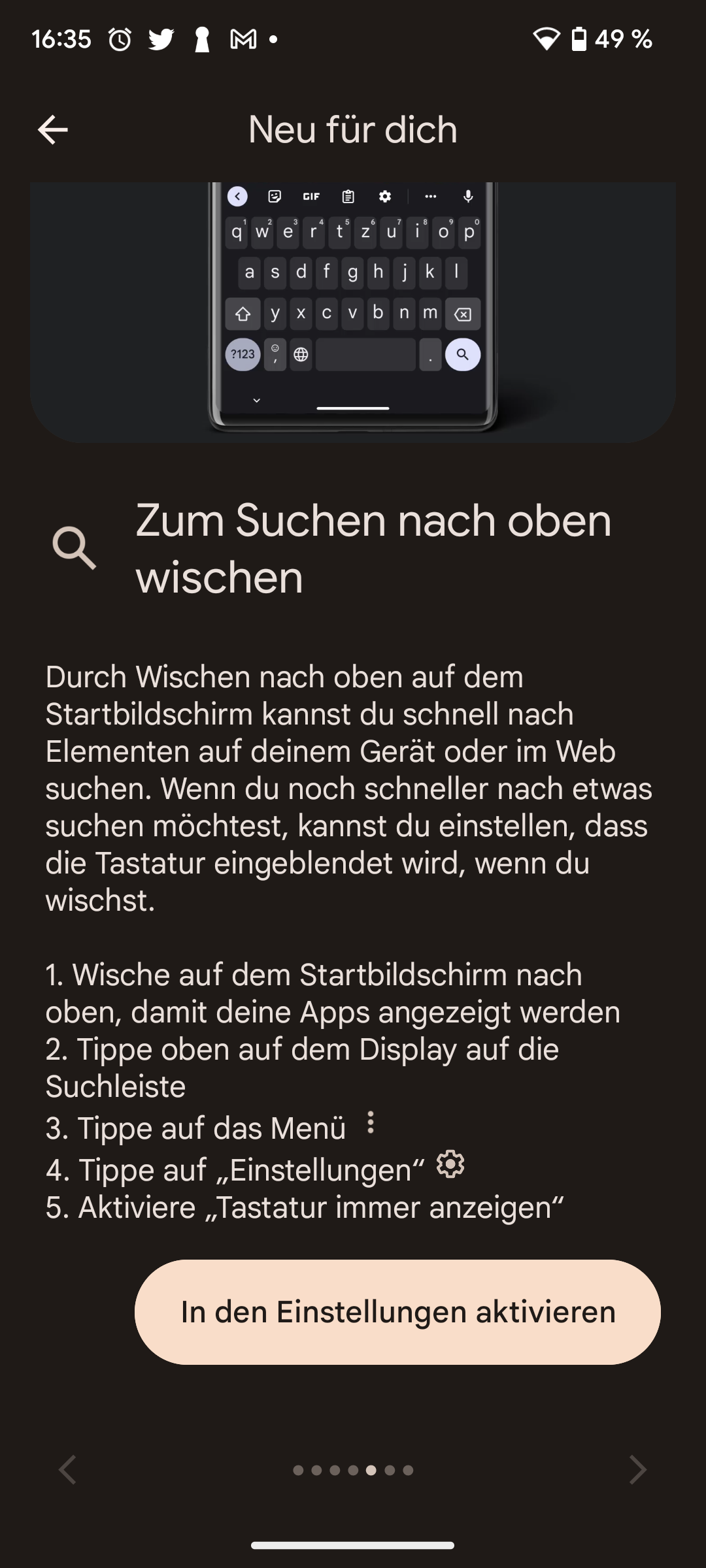Tap In den Einstellungen aktivieren button
Image resolution: width=706 pixels, height=1568 pixels.
click(x=397, y=1312)
